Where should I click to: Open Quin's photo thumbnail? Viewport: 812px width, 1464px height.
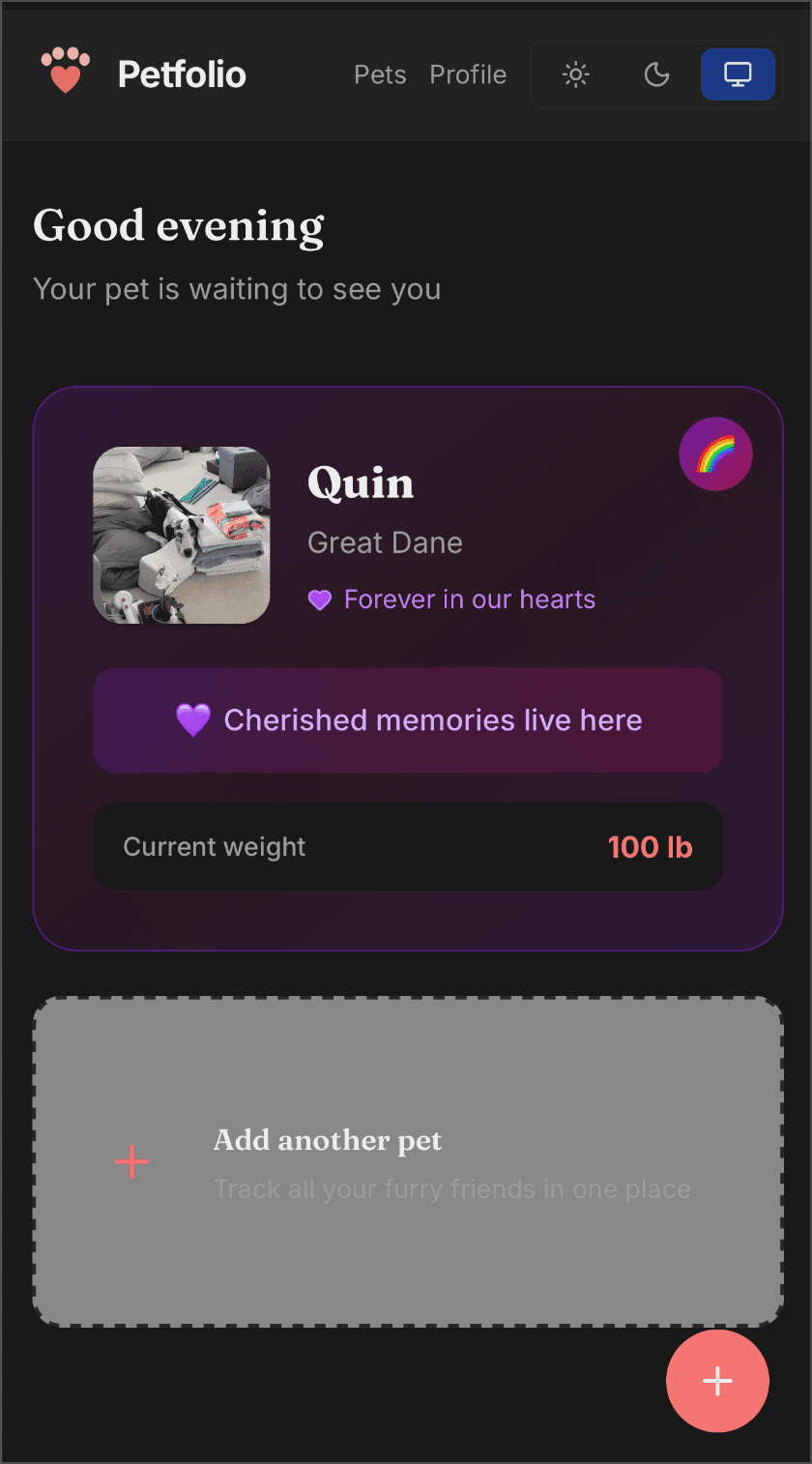point(182,535)
